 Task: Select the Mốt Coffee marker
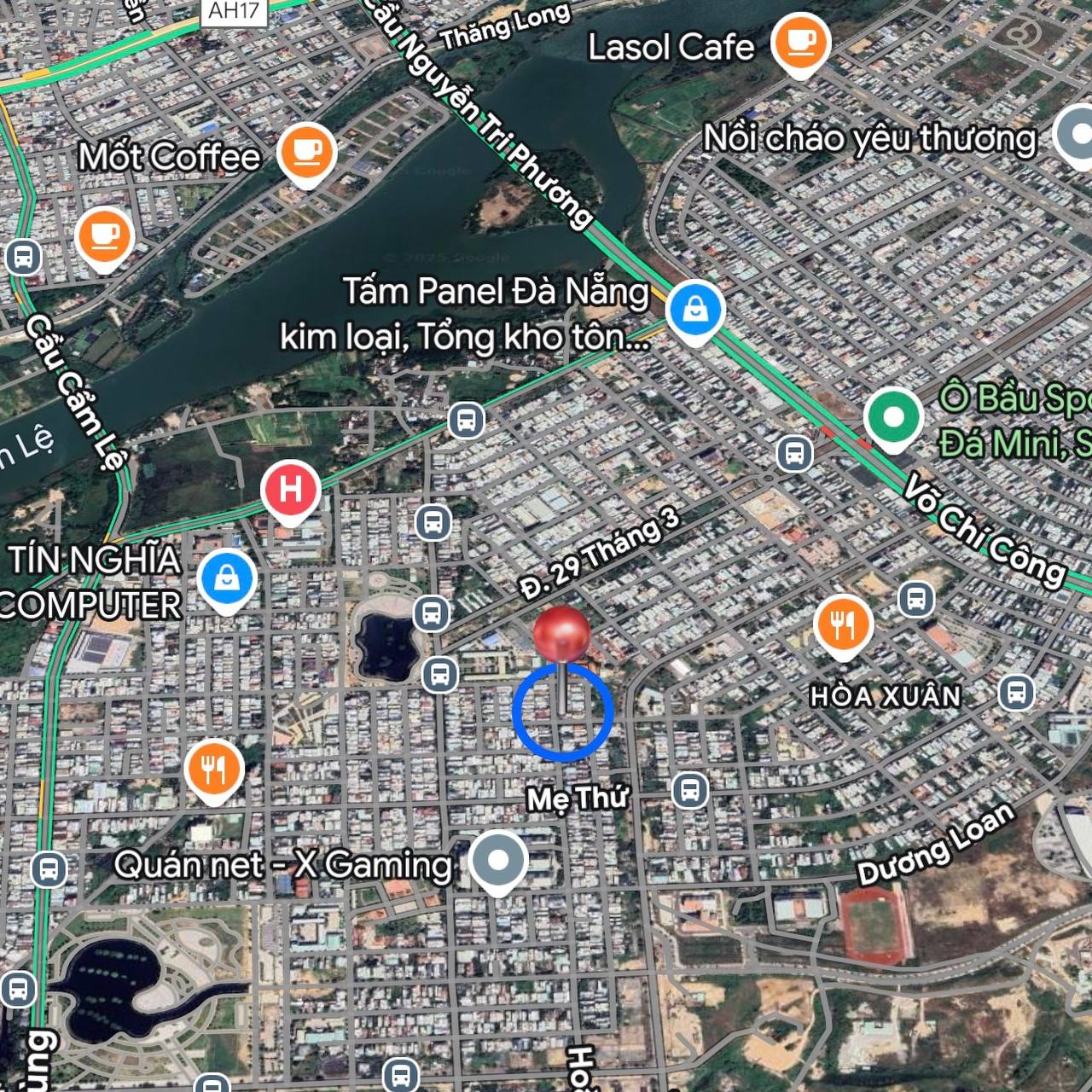[306, 152]
